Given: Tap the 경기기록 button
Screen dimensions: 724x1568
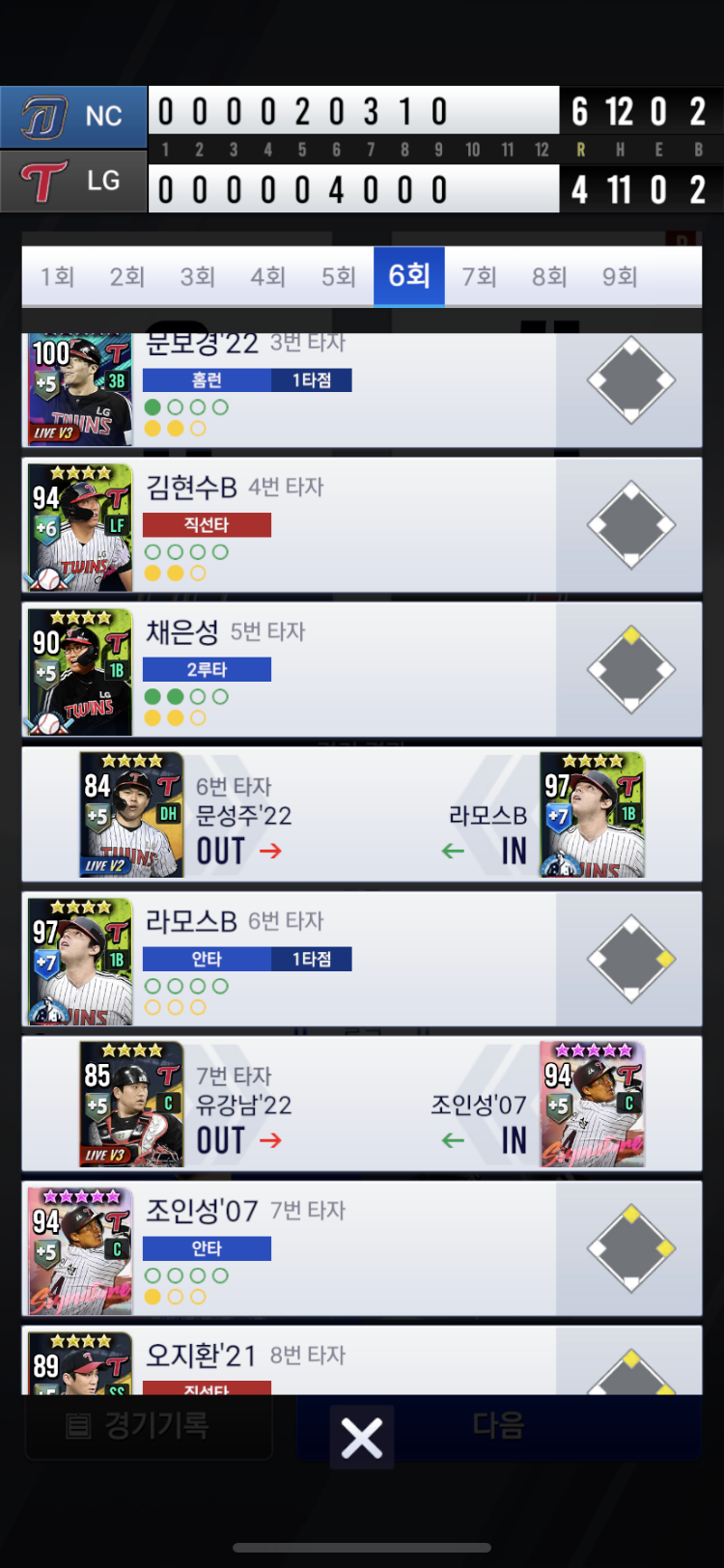Looking at the screenshot, I should [148, 1426].
